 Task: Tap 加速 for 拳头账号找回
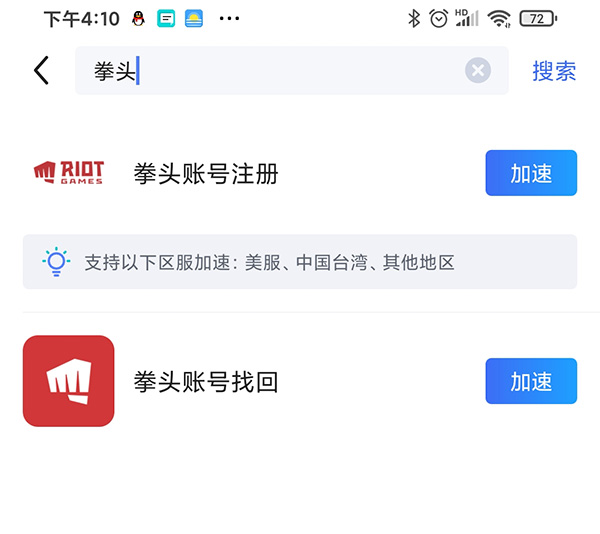tap(531, 381)
